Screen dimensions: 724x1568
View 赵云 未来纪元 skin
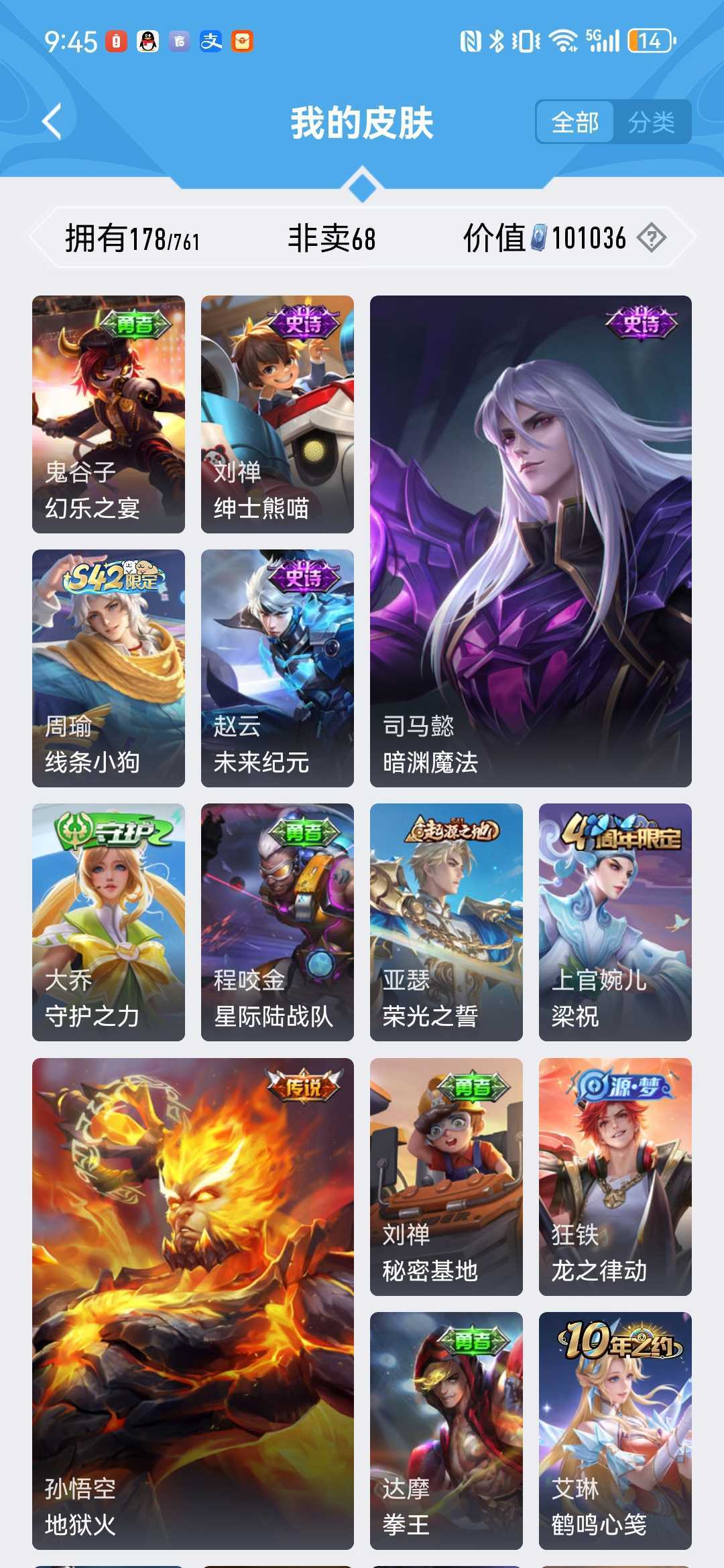point(278,668)
